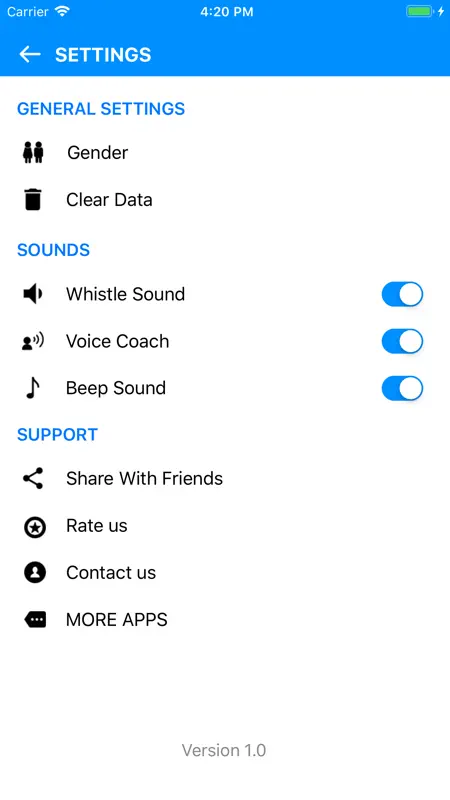Open the Contact us option
This screenshot has width=450, height=800.
225,573
